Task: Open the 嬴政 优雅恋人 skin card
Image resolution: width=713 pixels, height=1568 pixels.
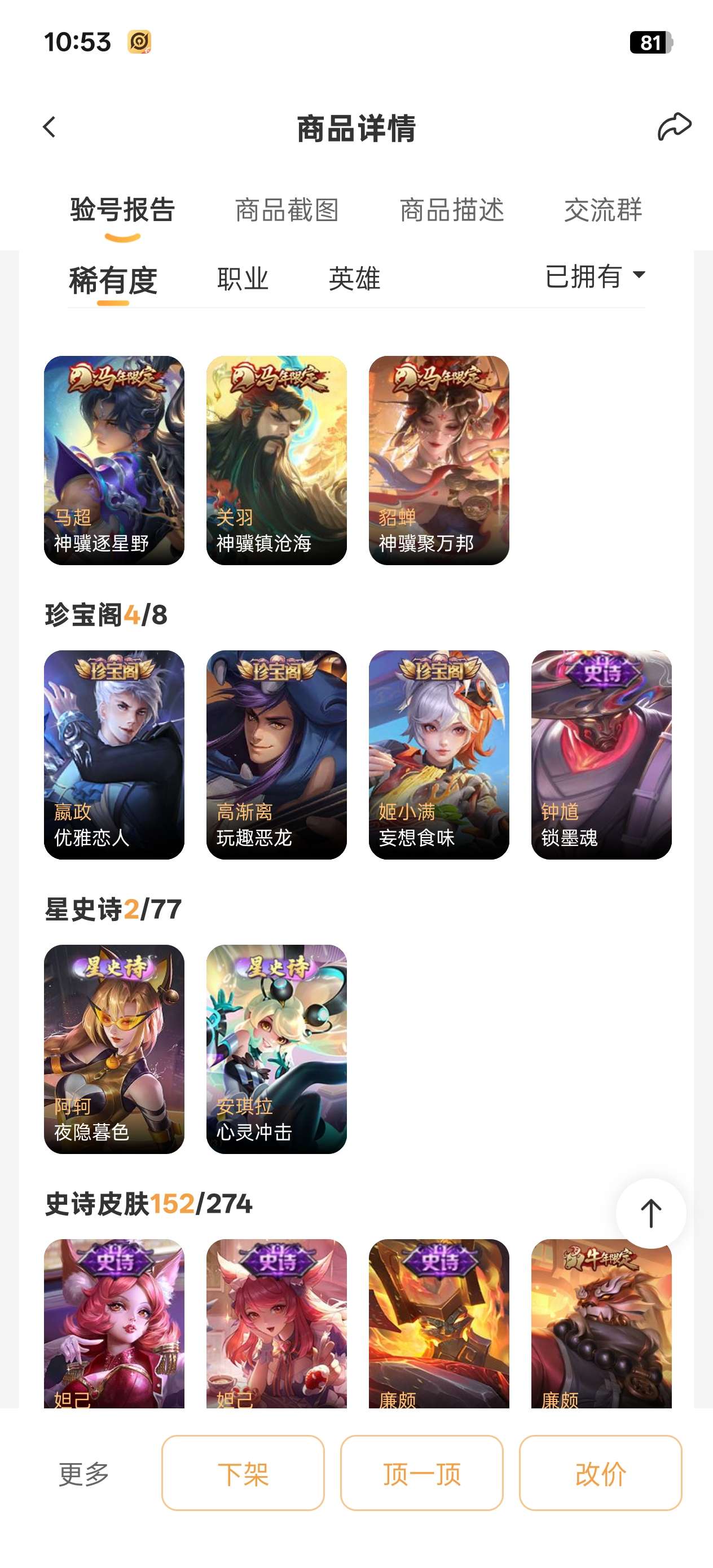Action: coord(114,755)
